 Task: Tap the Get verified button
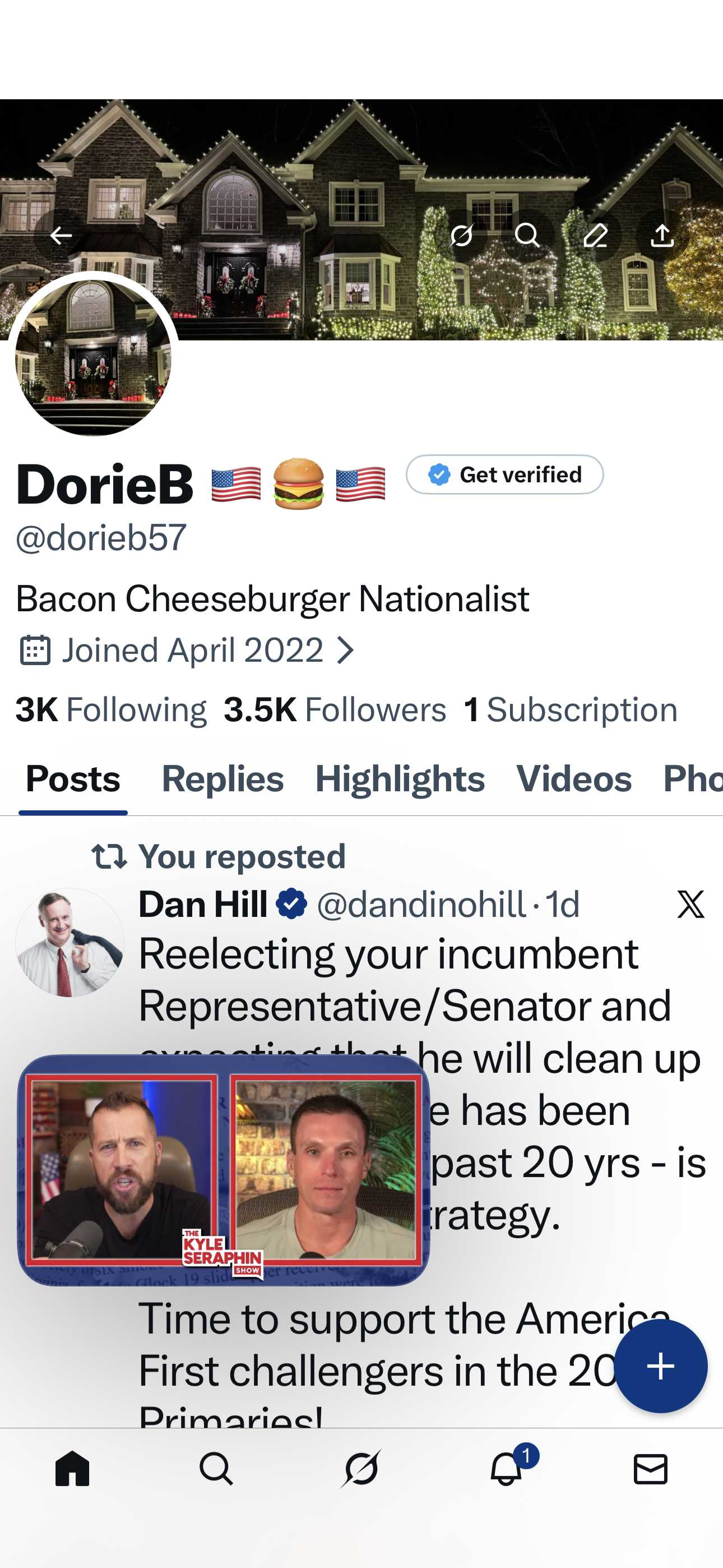click(x=504, y=474)
